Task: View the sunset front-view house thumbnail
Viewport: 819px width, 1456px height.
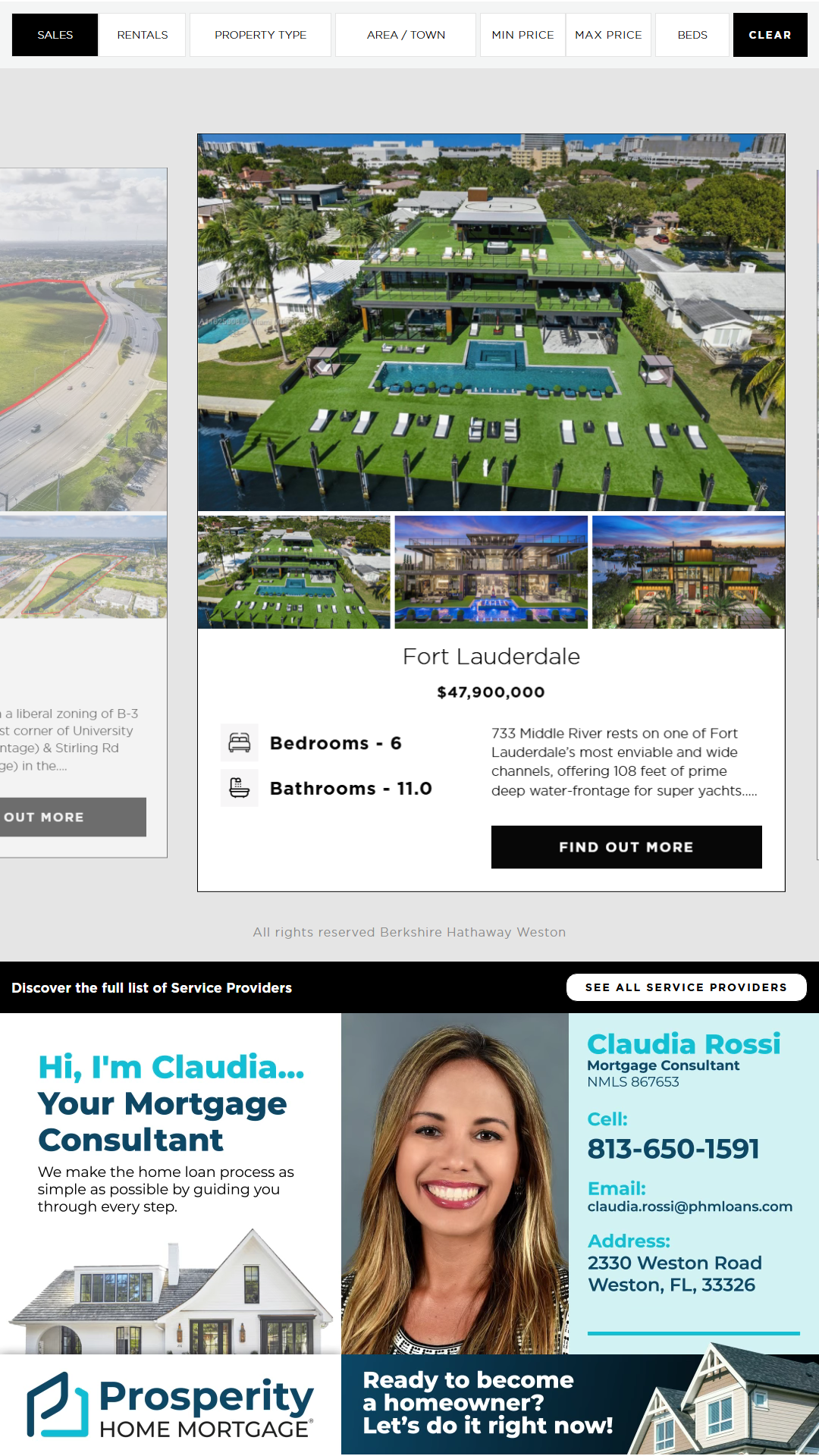Action: (x=688, y=572)
